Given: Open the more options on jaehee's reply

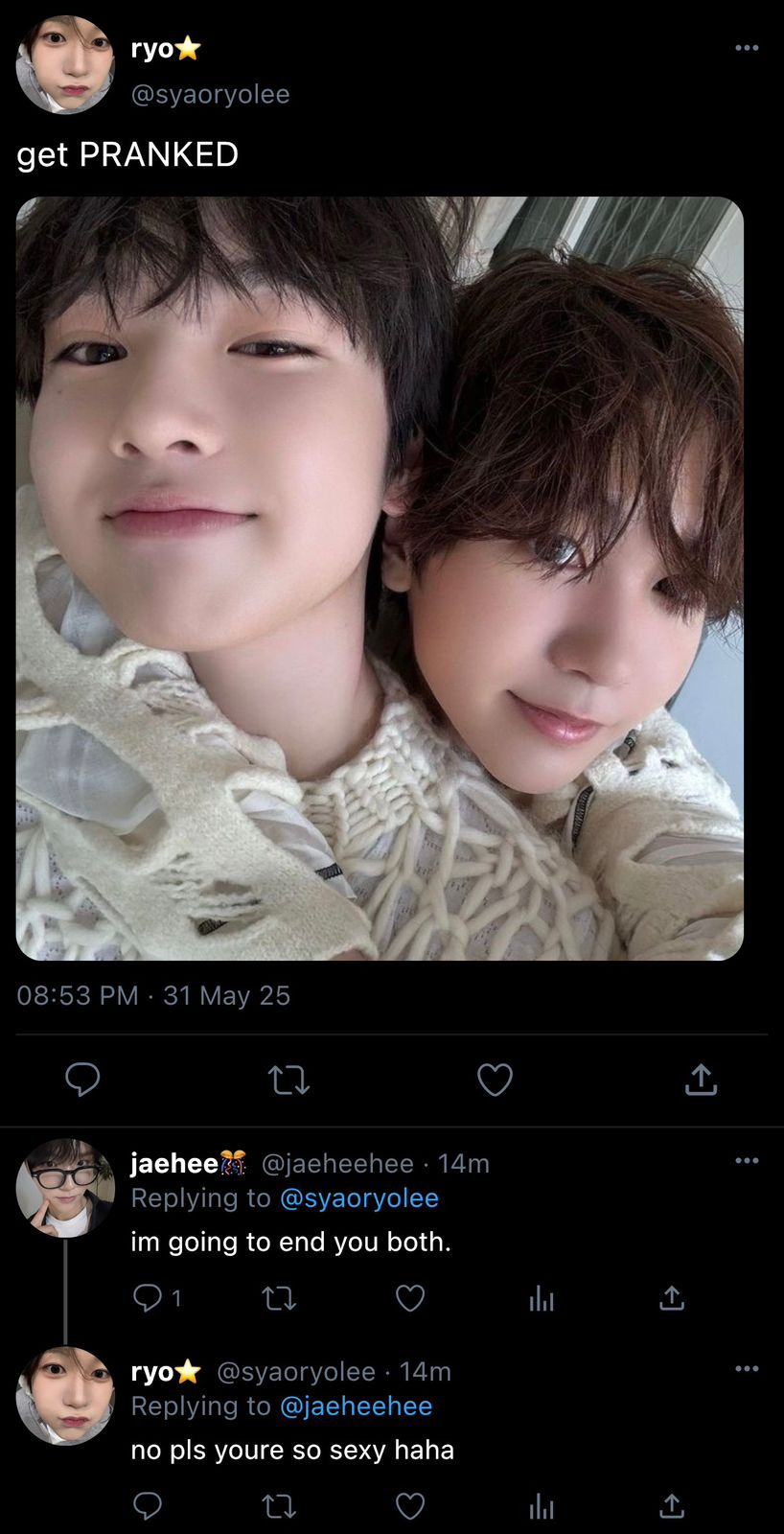Looking at the screenshot, I should (x=747, y=1161).
